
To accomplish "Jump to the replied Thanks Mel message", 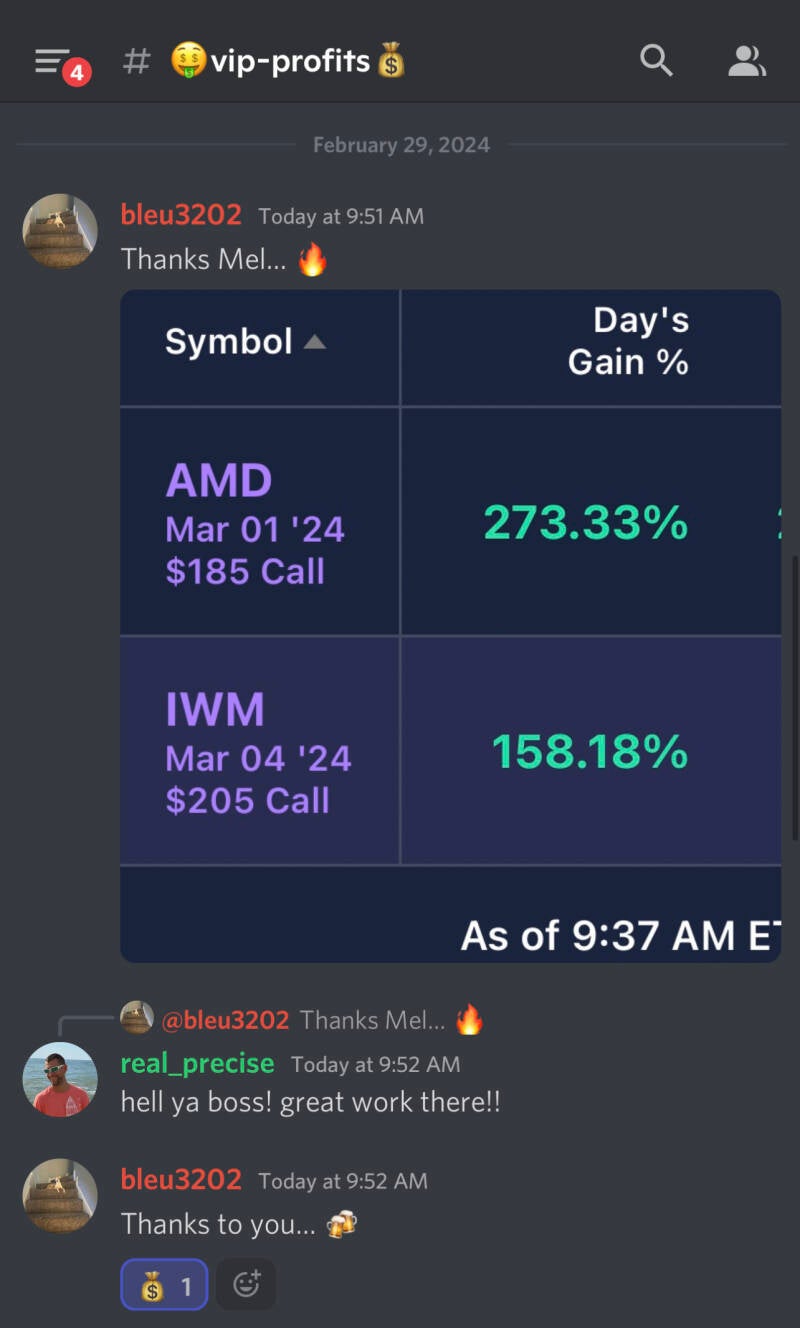I will (372, 1020).
